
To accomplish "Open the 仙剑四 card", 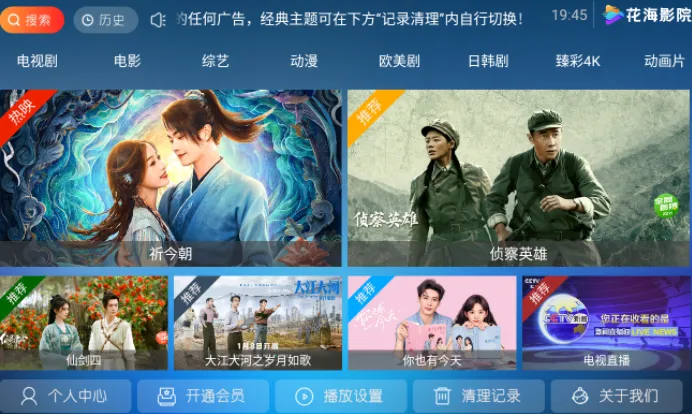I will click(x=84, y=323).
